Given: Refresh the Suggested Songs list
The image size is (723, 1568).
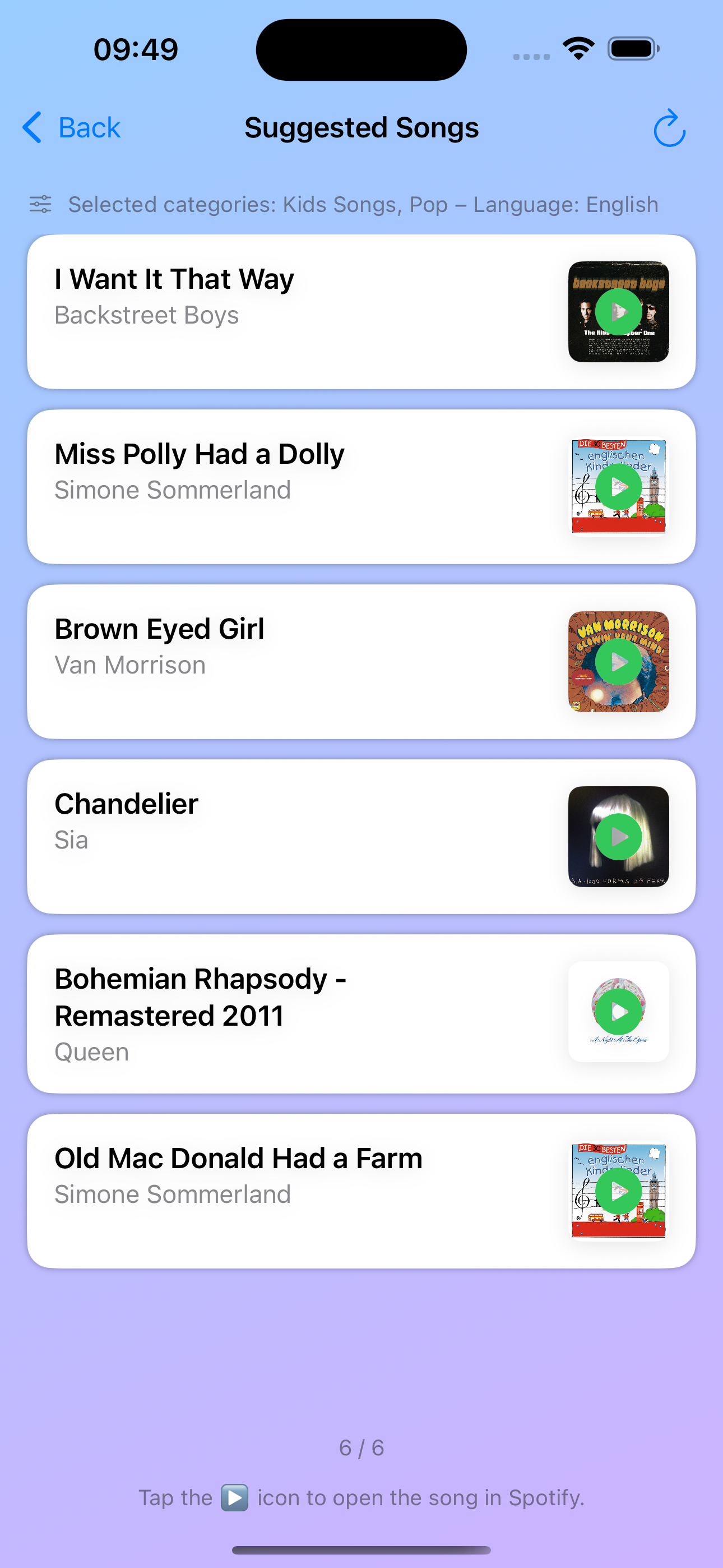Looking at the screenshot, I should tap(669, 128).
